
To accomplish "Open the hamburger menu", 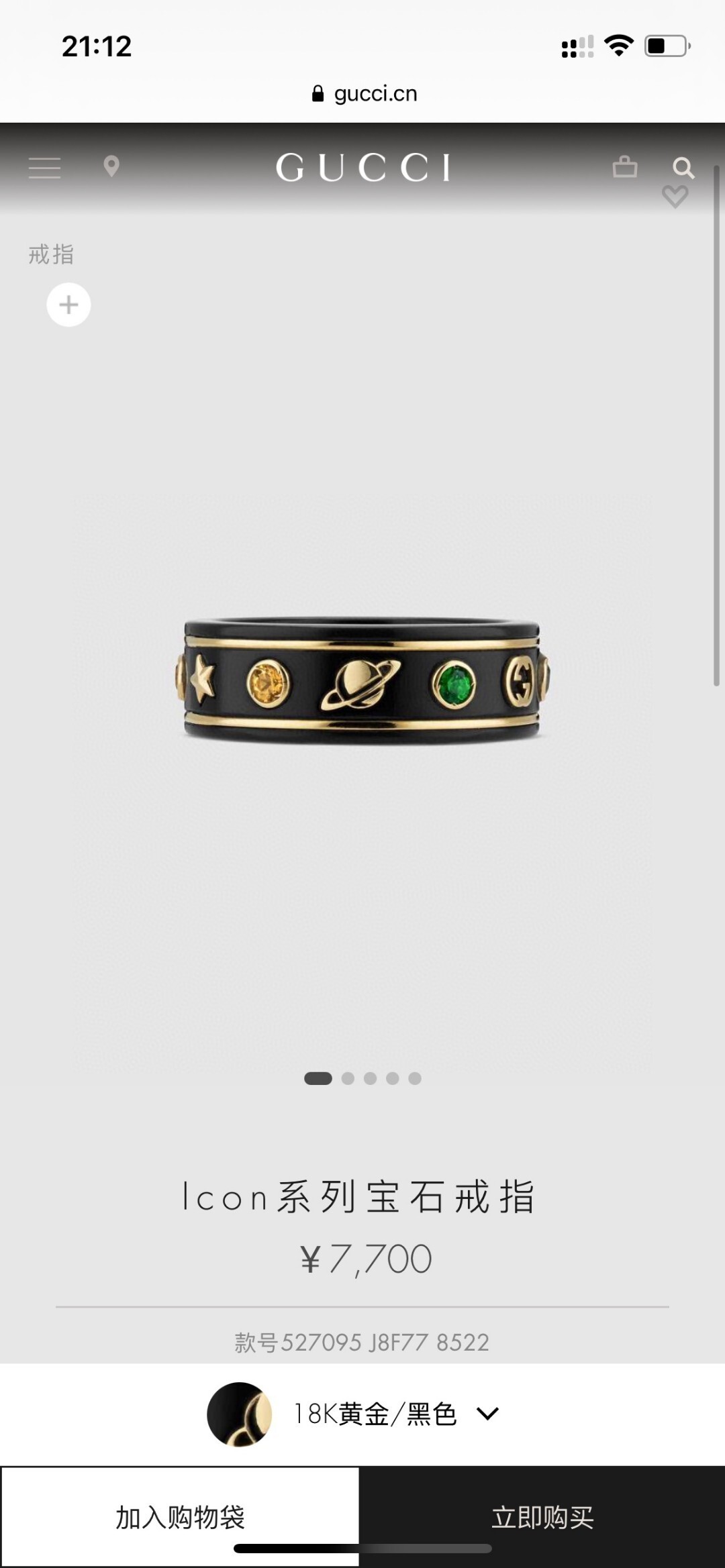I will [44, 168].
